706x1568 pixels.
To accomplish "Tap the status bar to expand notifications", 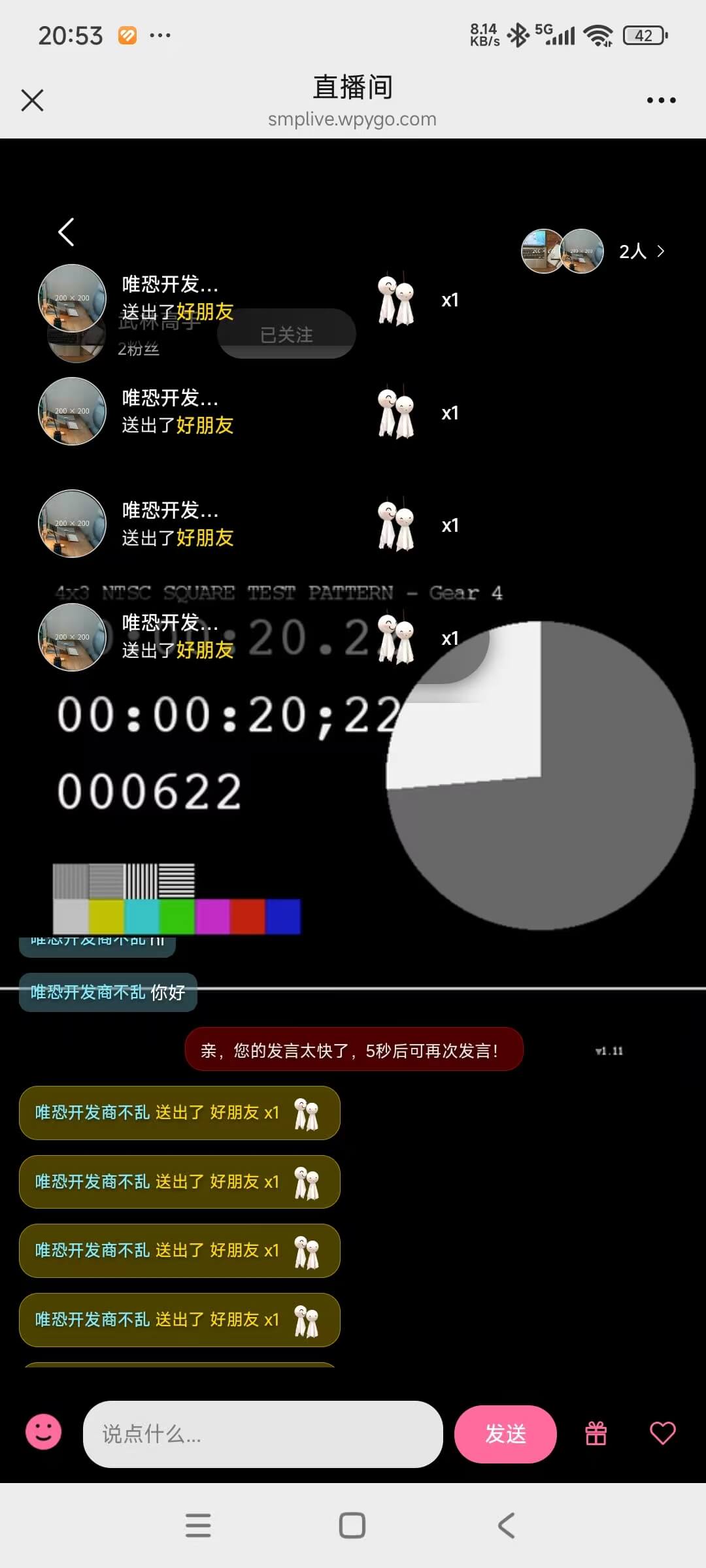I will tap(353, 35).
